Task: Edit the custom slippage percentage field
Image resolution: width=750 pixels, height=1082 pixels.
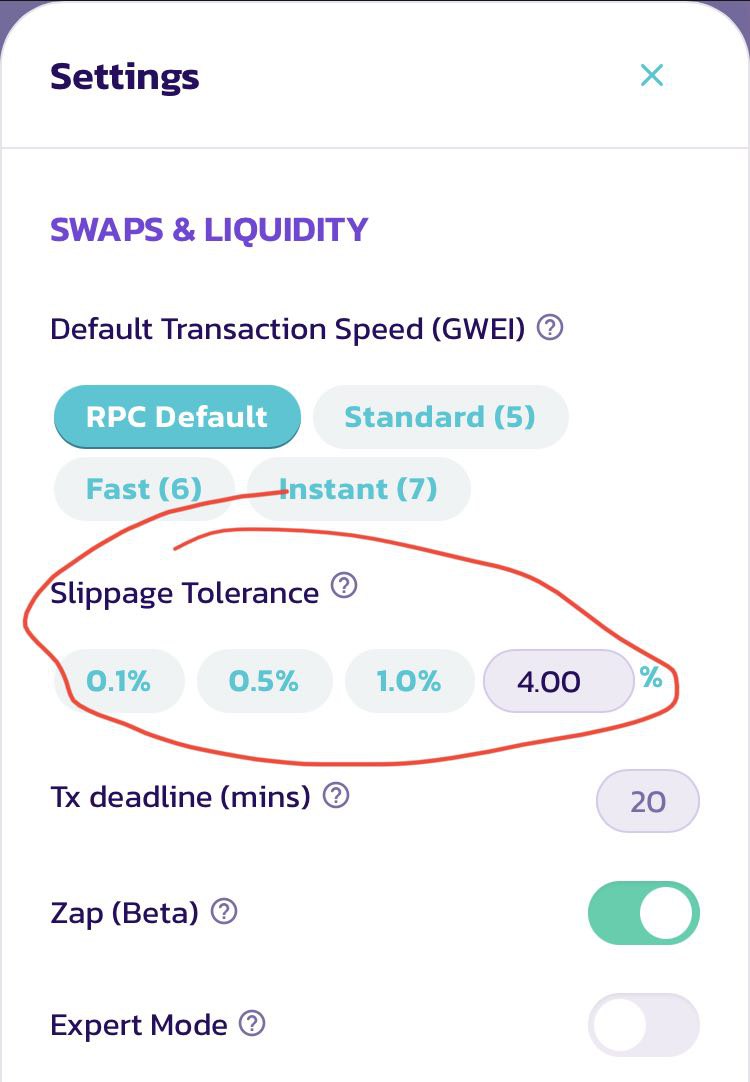Action: coord(558,681)
